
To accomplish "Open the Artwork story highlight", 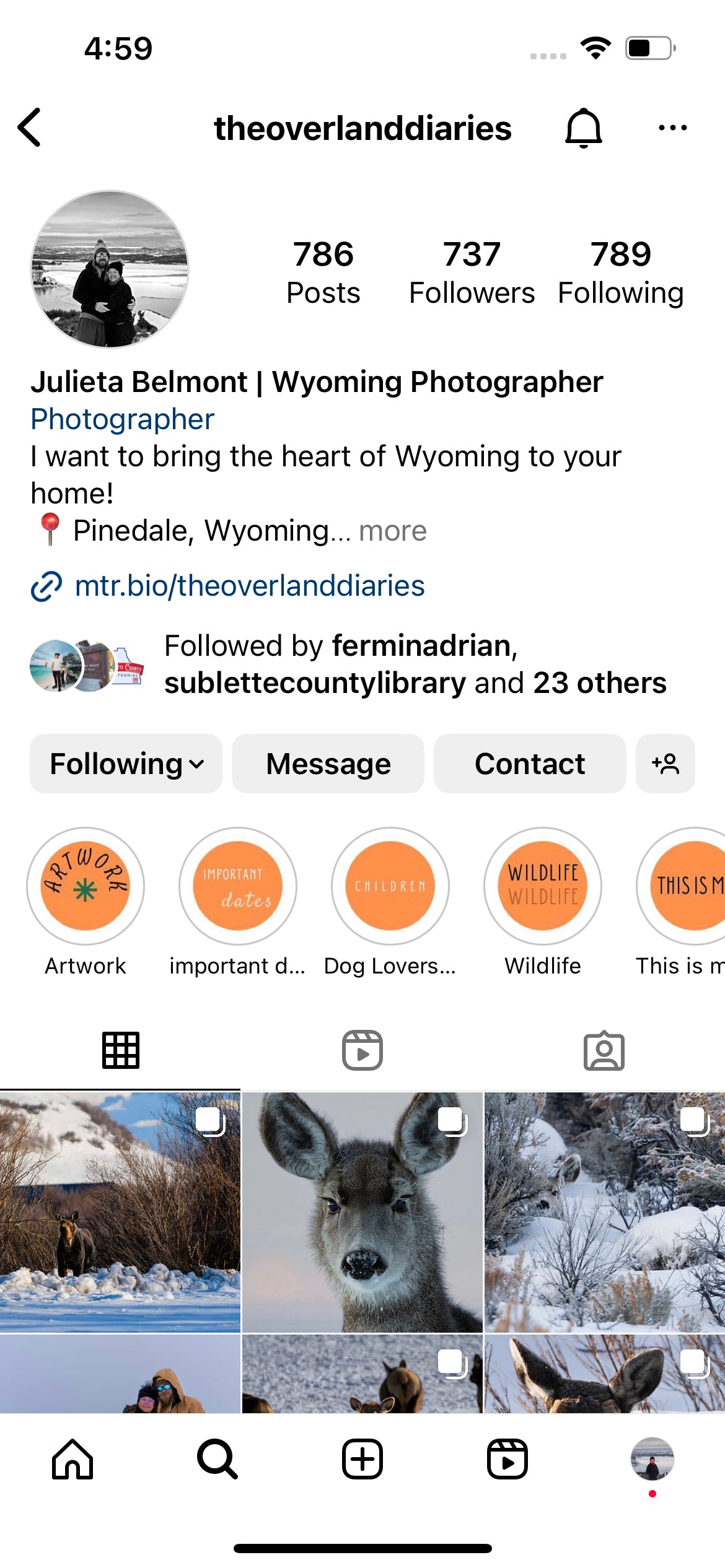I will [86, 886].
